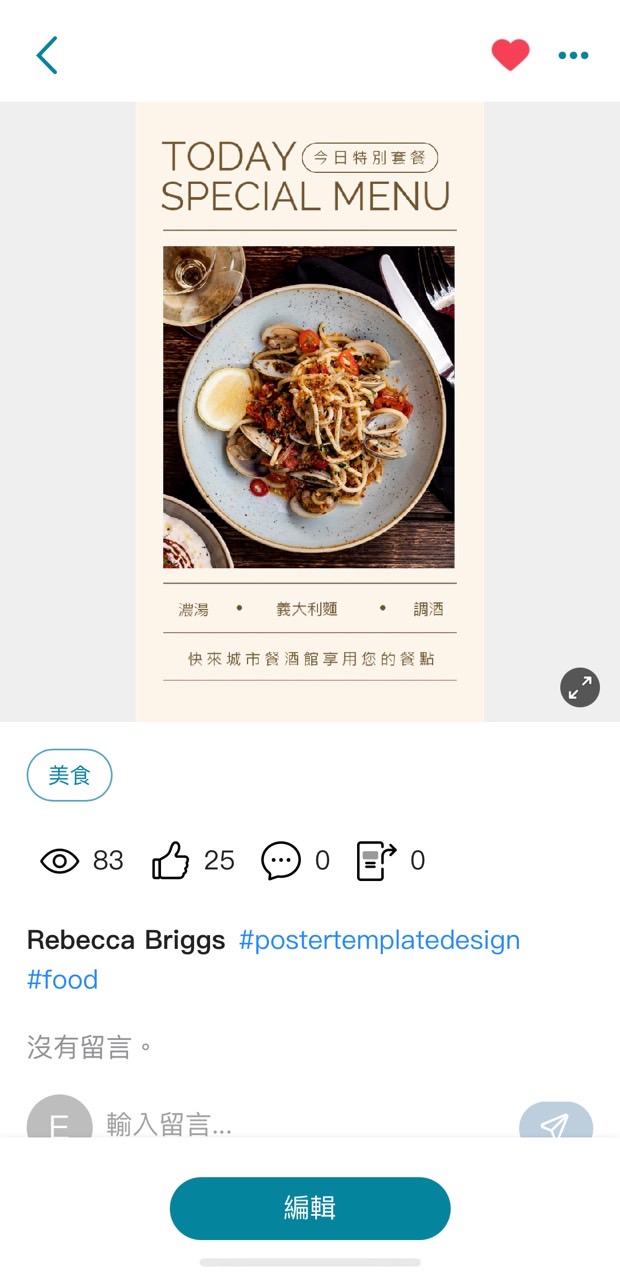Focus the 輸入留言 comment field
Viewport: 620px width, 1280px height.
(x=300, y=1124)
